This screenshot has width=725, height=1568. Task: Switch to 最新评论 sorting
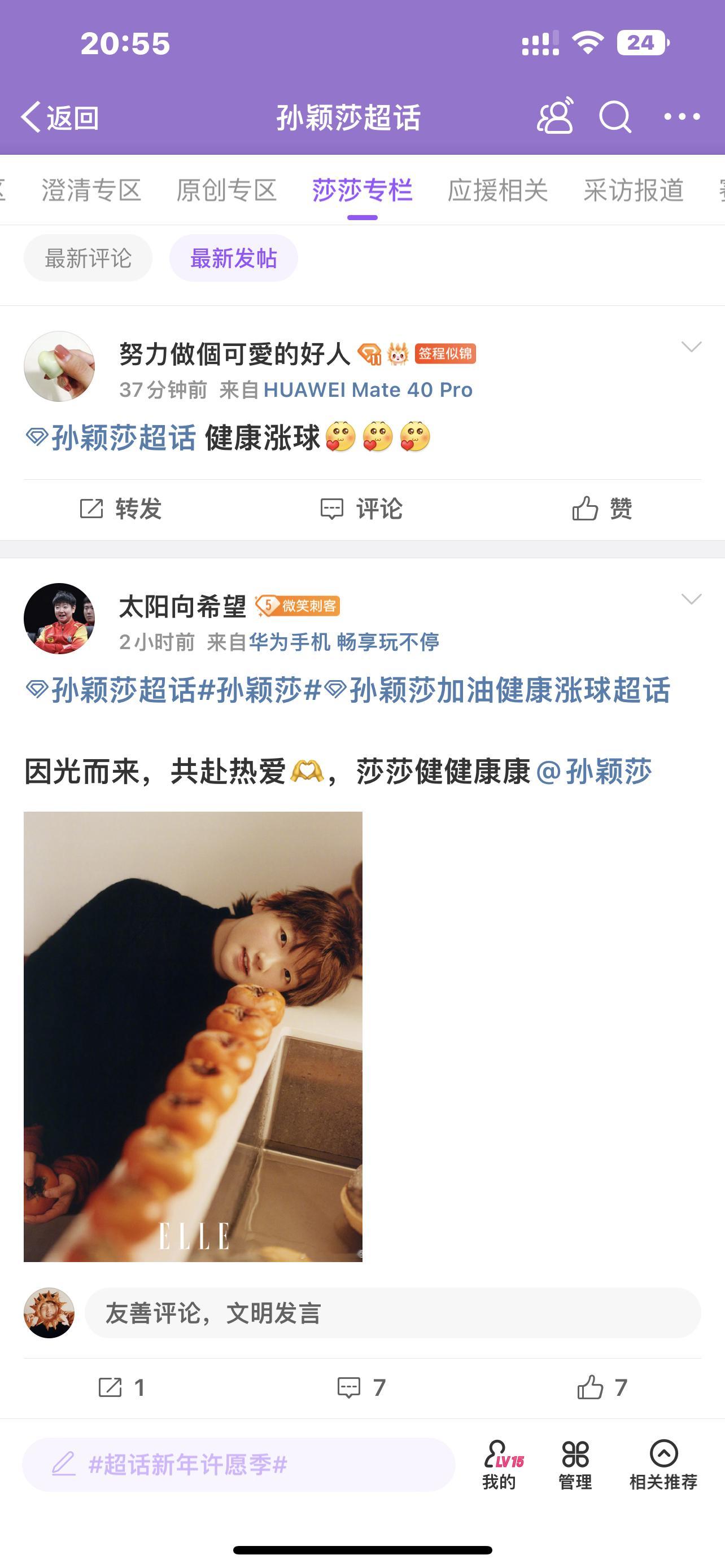pos(88,257)
